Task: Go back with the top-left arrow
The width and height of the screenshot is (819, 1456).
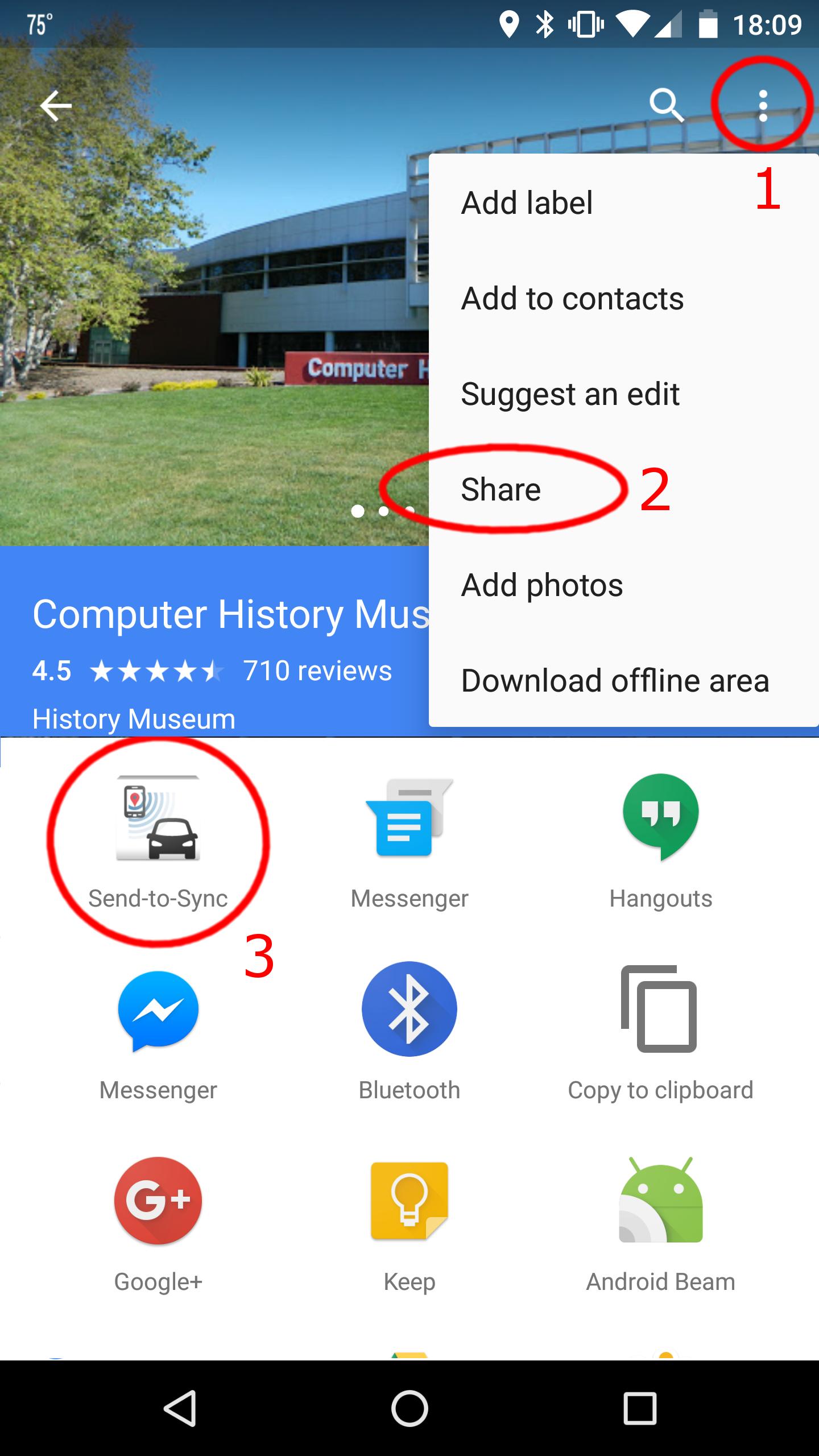Action: coord(56,106)
